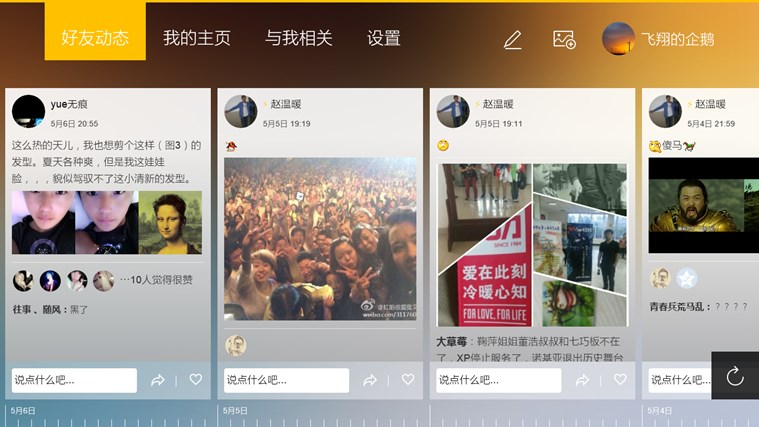This screenshot has height=427, width=759.
Task: Upload a photo with the image-plus icon
Action: (564, 40)
